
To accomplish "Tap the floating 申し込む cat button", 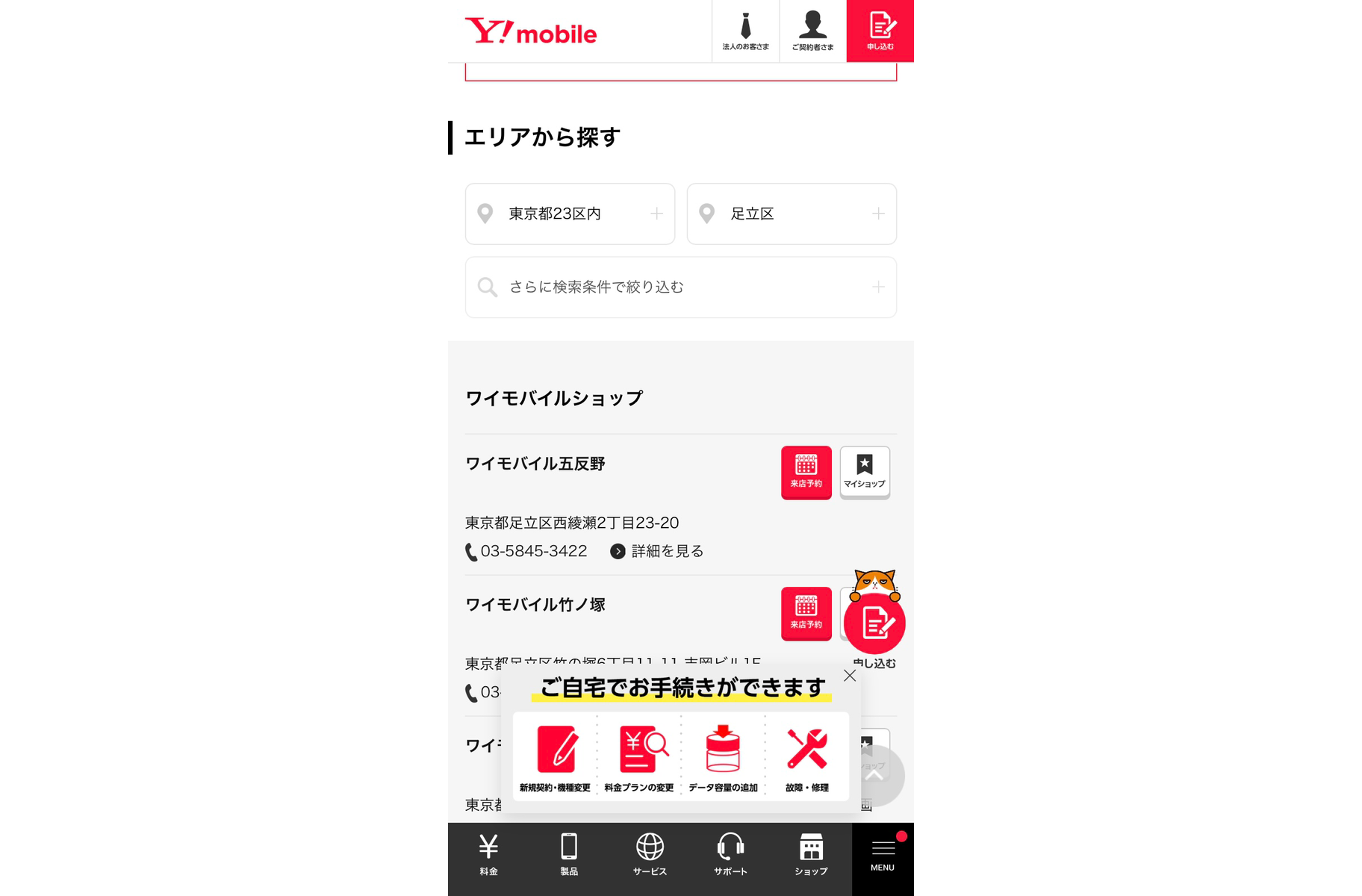I will coord(874,623).
